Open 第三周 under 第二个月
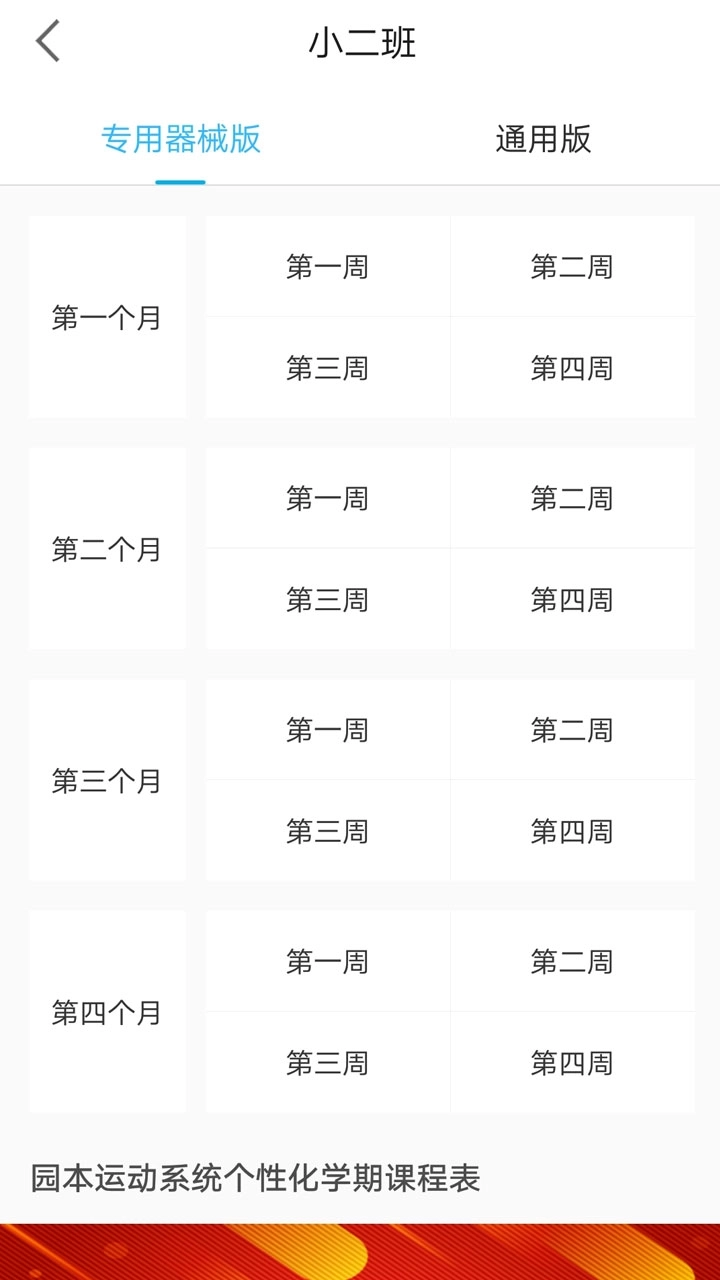This screenshot has width=720, height=1280. (x=328, y=599)
